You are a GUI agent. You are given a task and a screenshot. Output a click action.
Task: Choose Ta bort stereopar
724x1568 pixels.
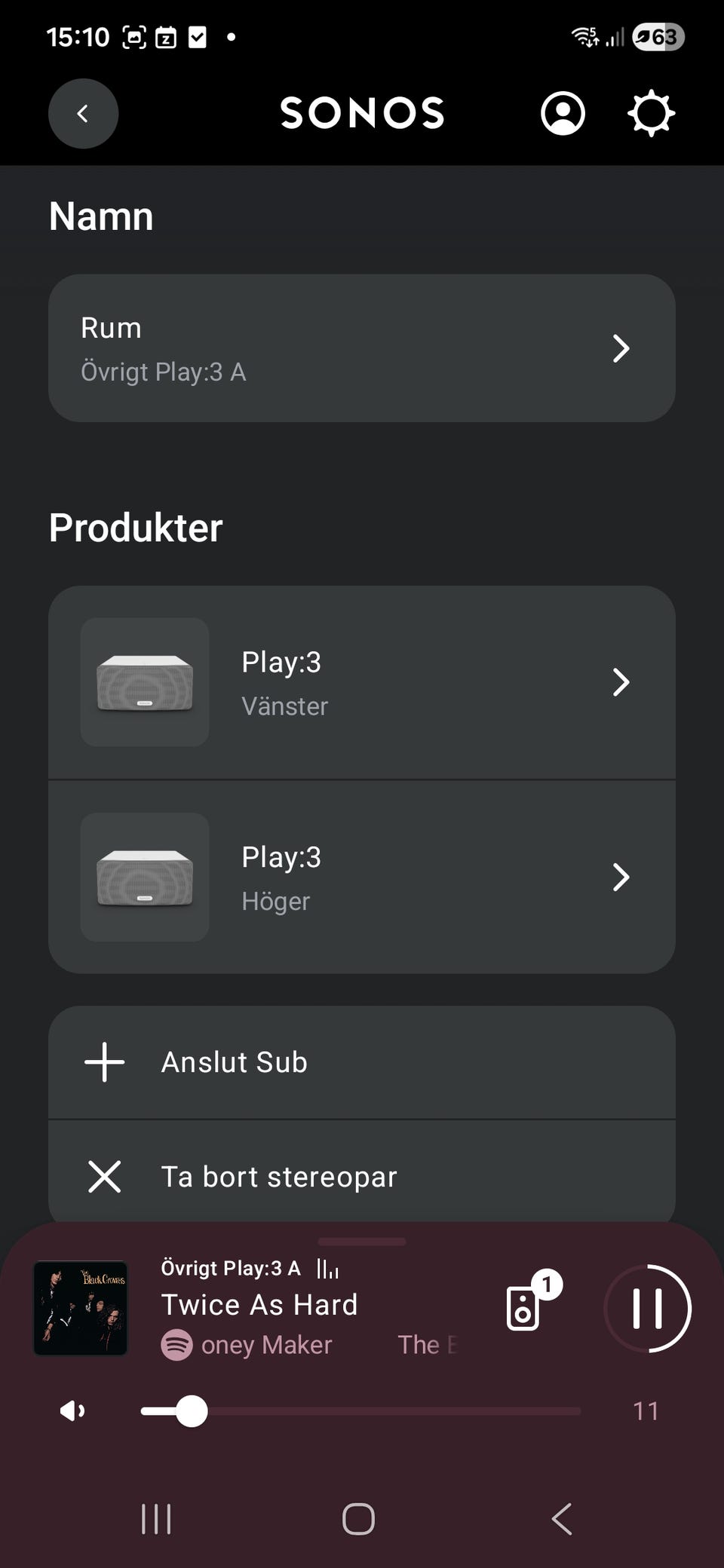coord(361,1176)
